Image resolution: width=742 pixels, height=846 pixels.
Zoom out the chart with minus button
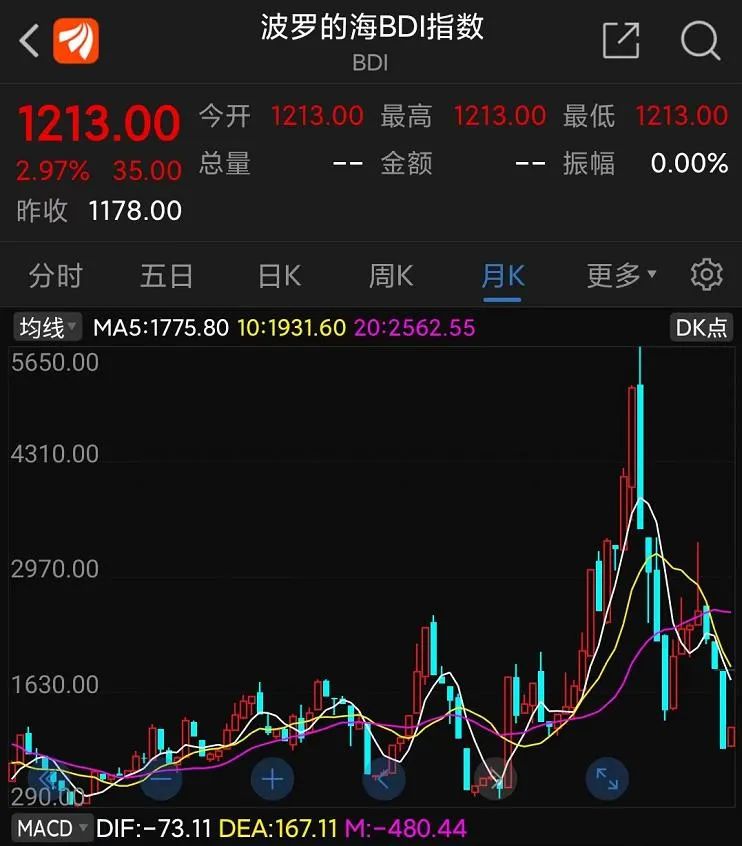pyautogui.click(x=162, y=779)
